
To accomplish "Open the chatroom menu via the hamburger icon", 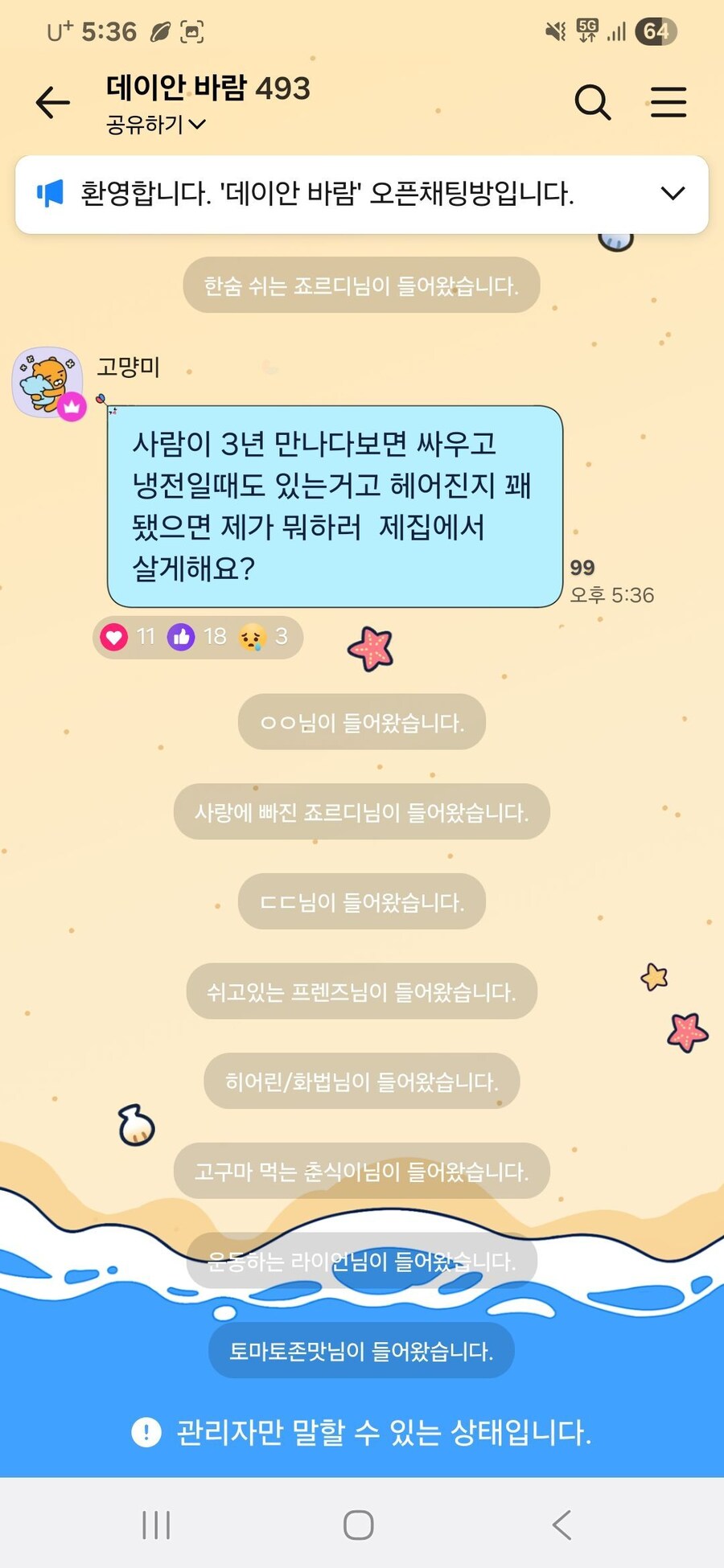I will click(668, 102).
